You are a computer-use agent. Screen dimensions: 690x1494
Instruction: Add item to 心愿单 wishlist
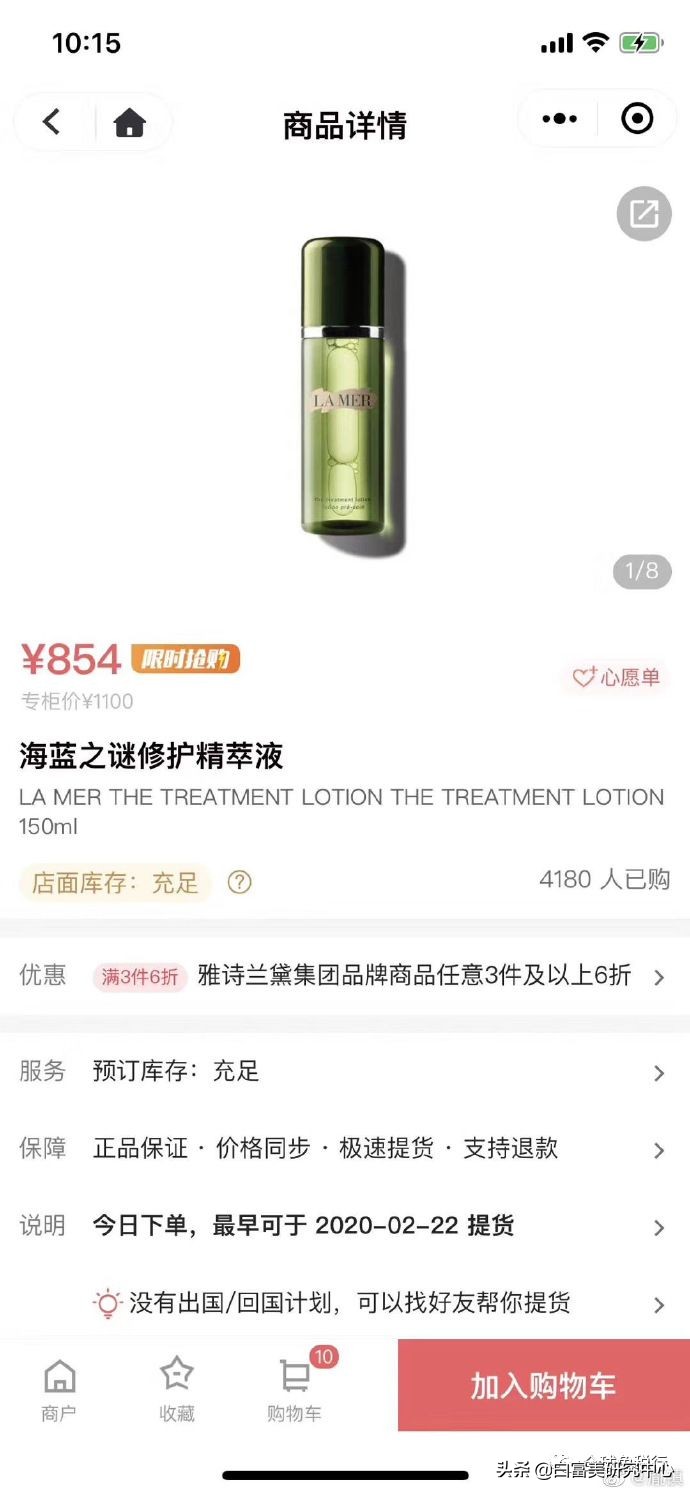[x=615, y=677]
